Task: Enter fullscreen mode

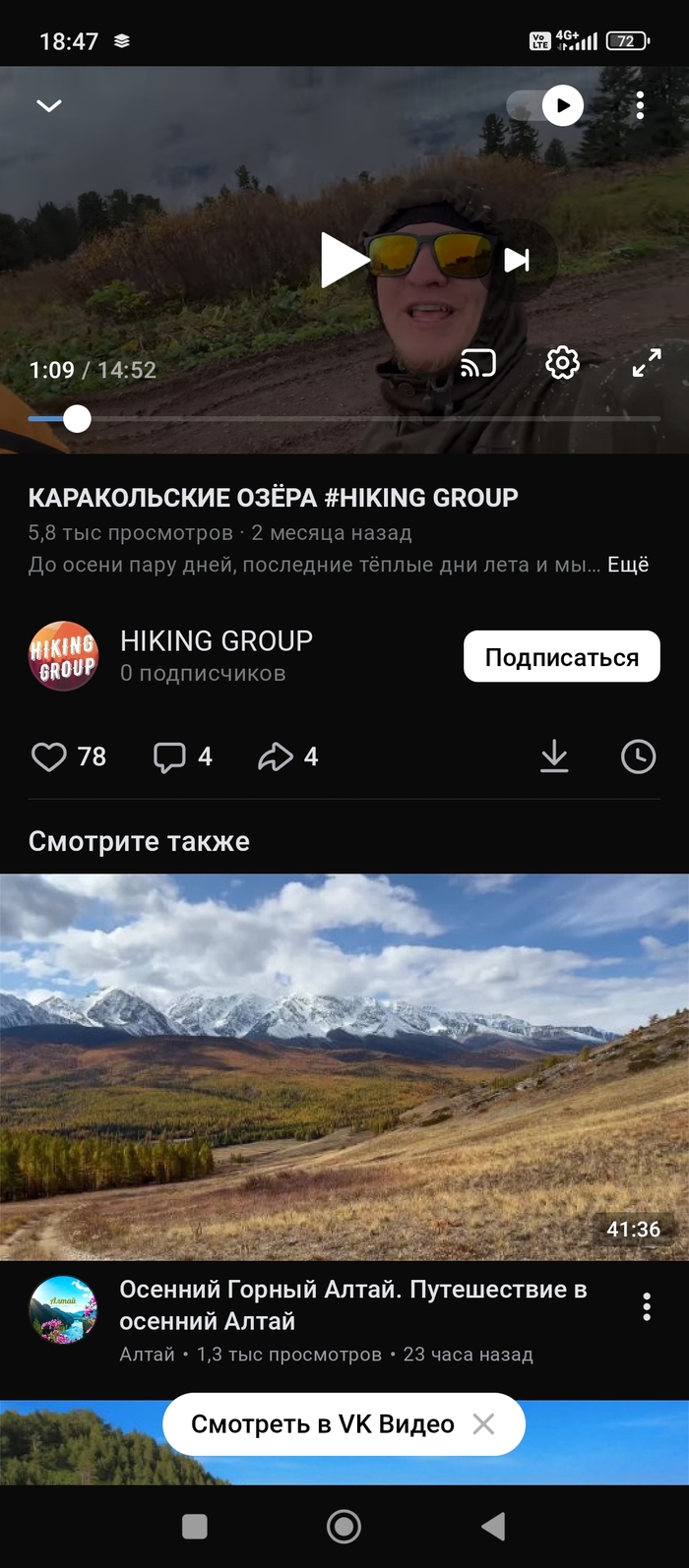Action: click(x=647, y=363)
